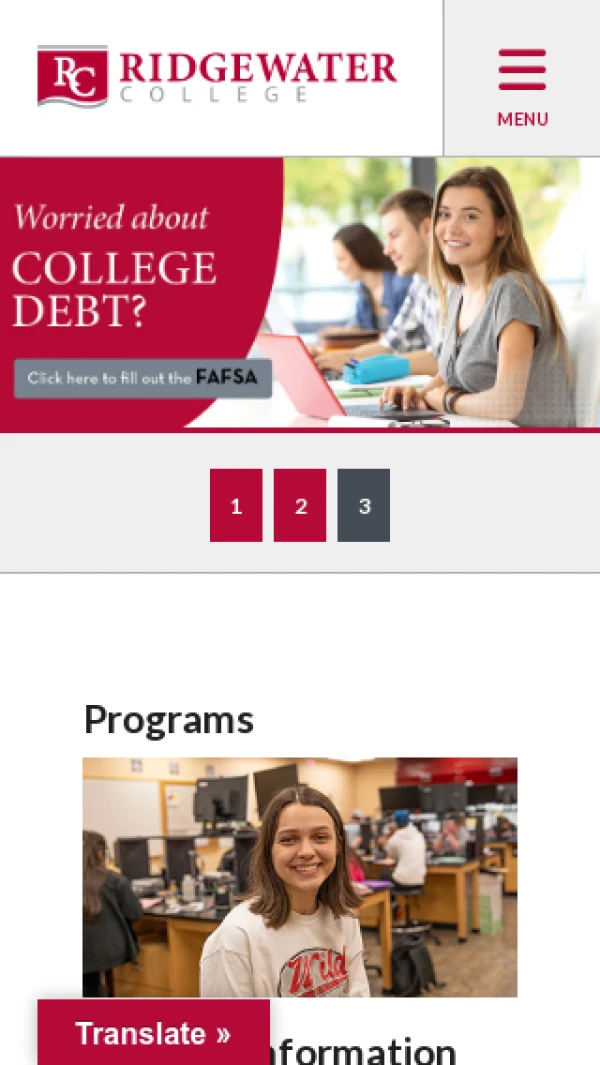This screenshot has width=600, height=1065.
Task: Switch to slide 1 of the carousel
Action: click(236, 506)
